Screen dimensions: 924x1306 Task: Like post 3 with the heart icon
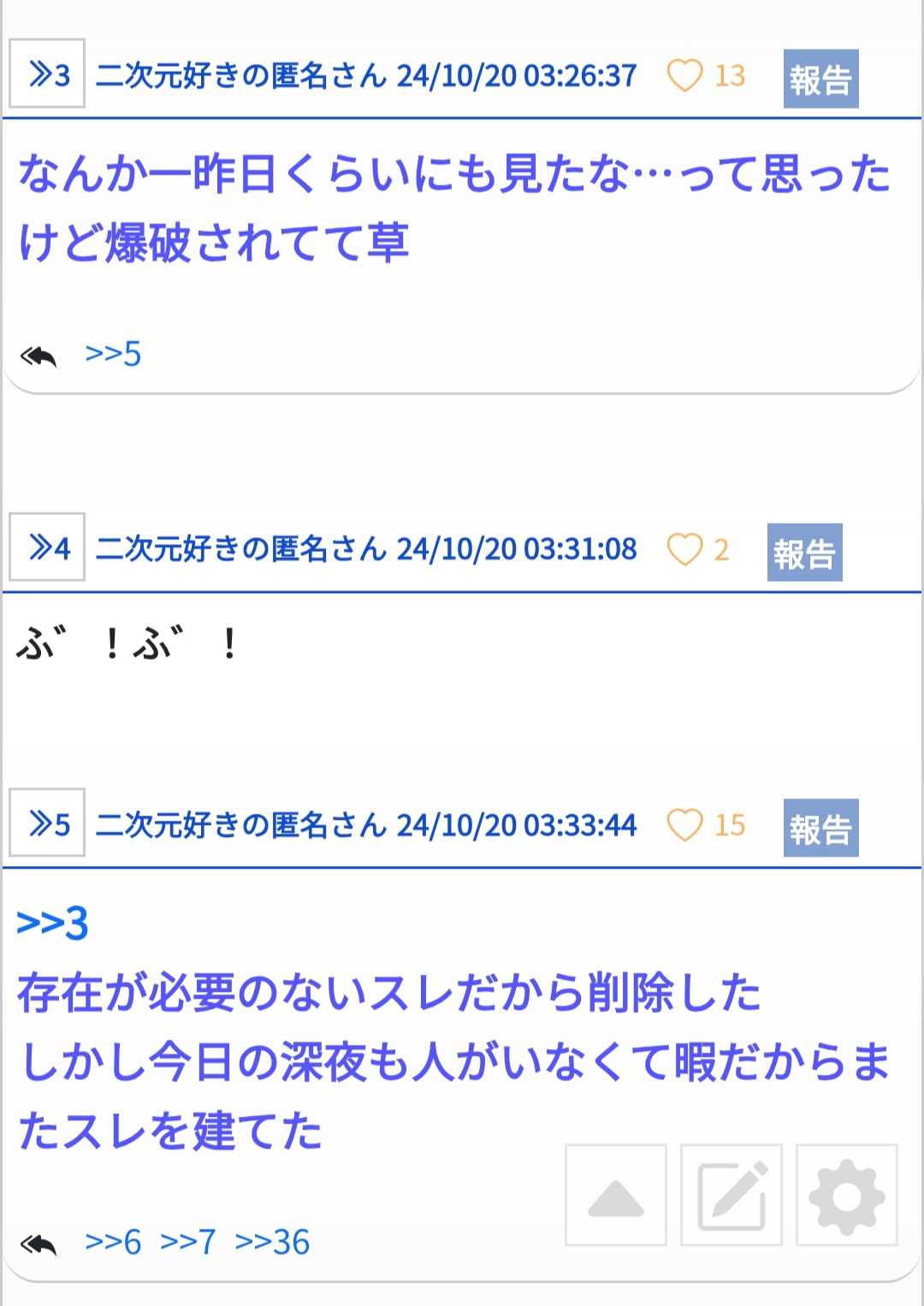tap(684, 75)
